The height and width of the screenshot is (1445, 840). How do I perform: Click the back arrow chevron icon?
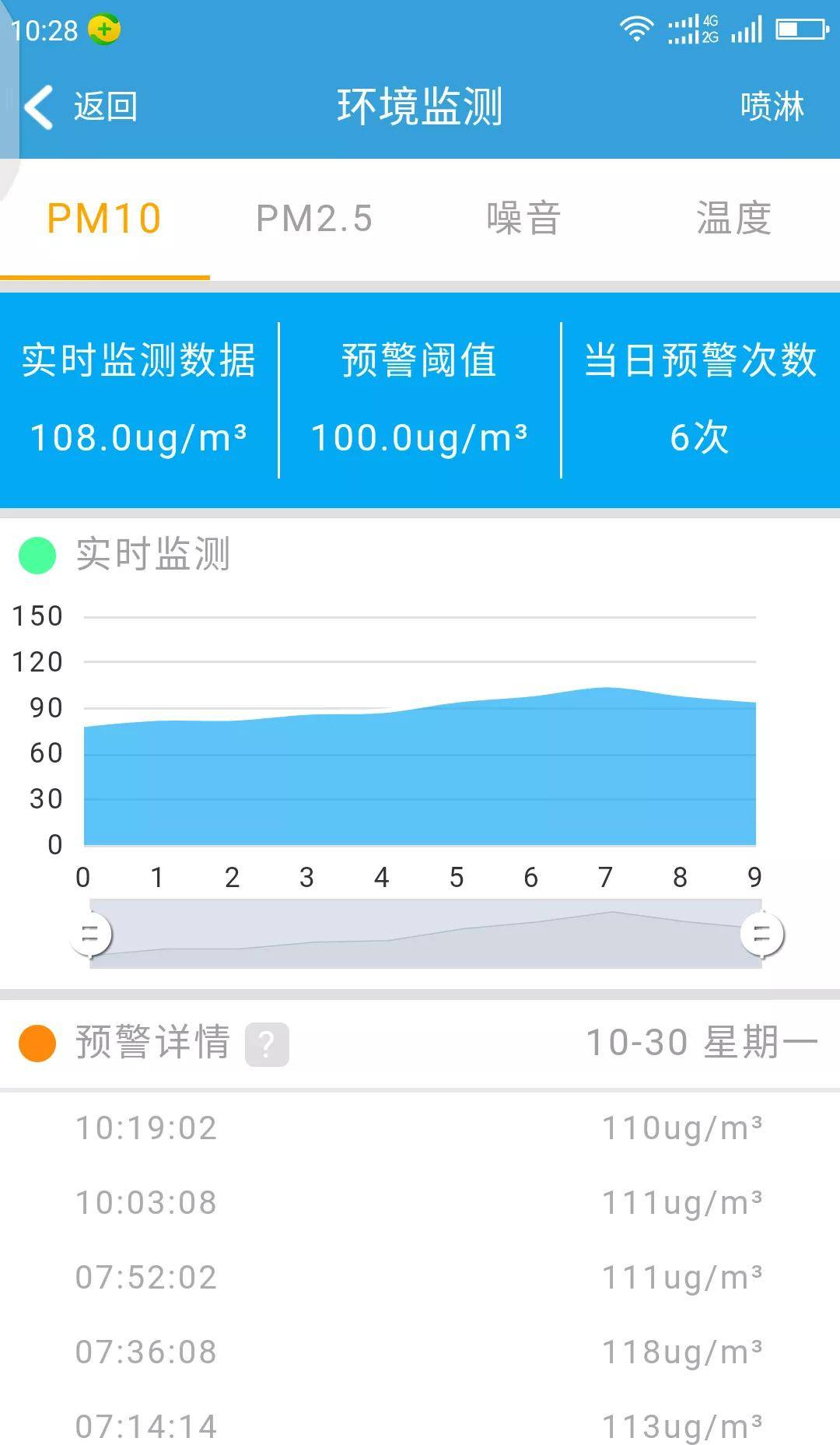click(37, 106)
